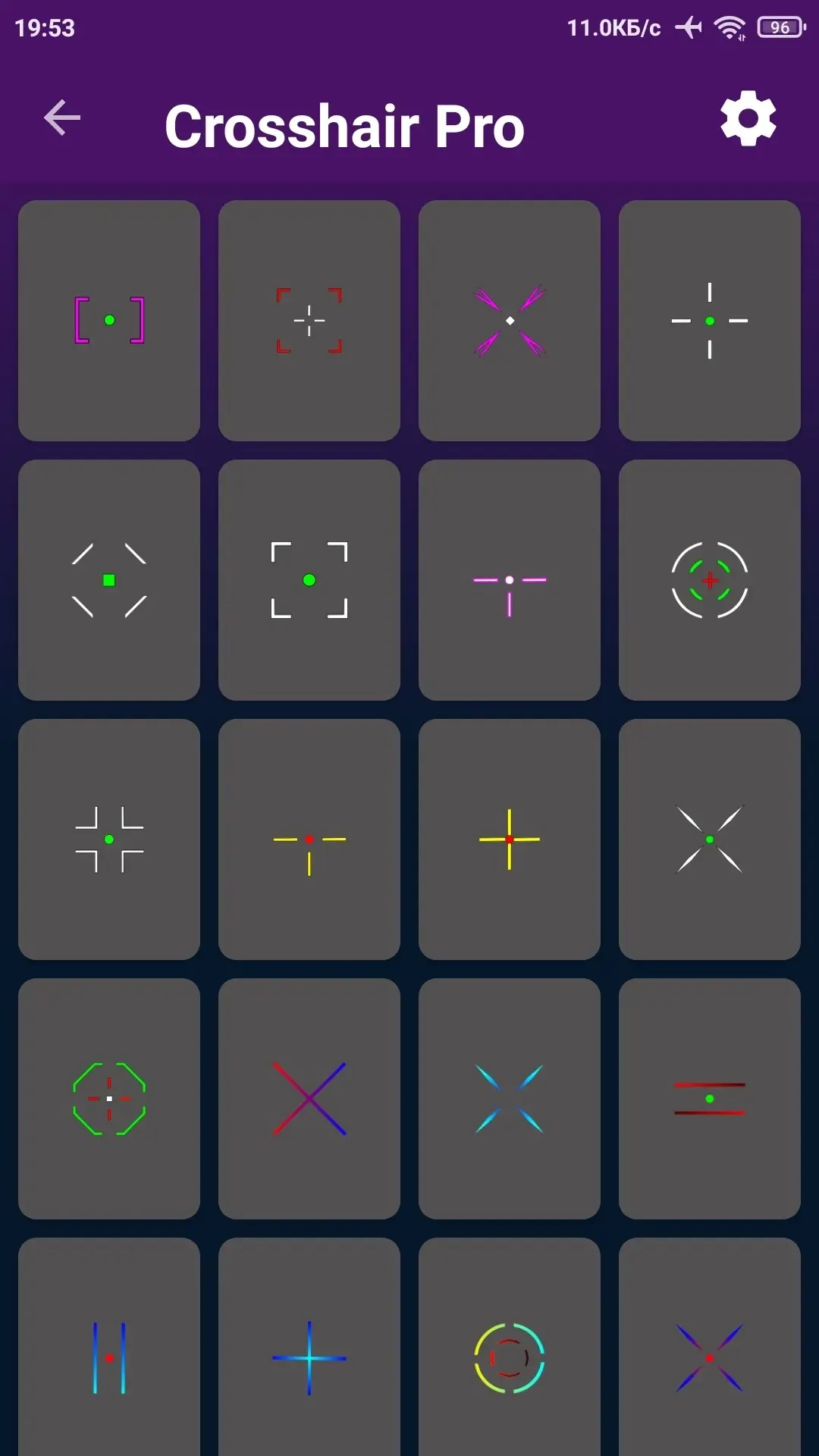819x1456 pixels.
Task: Go back with the arrow icon
Action: [62, 118]
